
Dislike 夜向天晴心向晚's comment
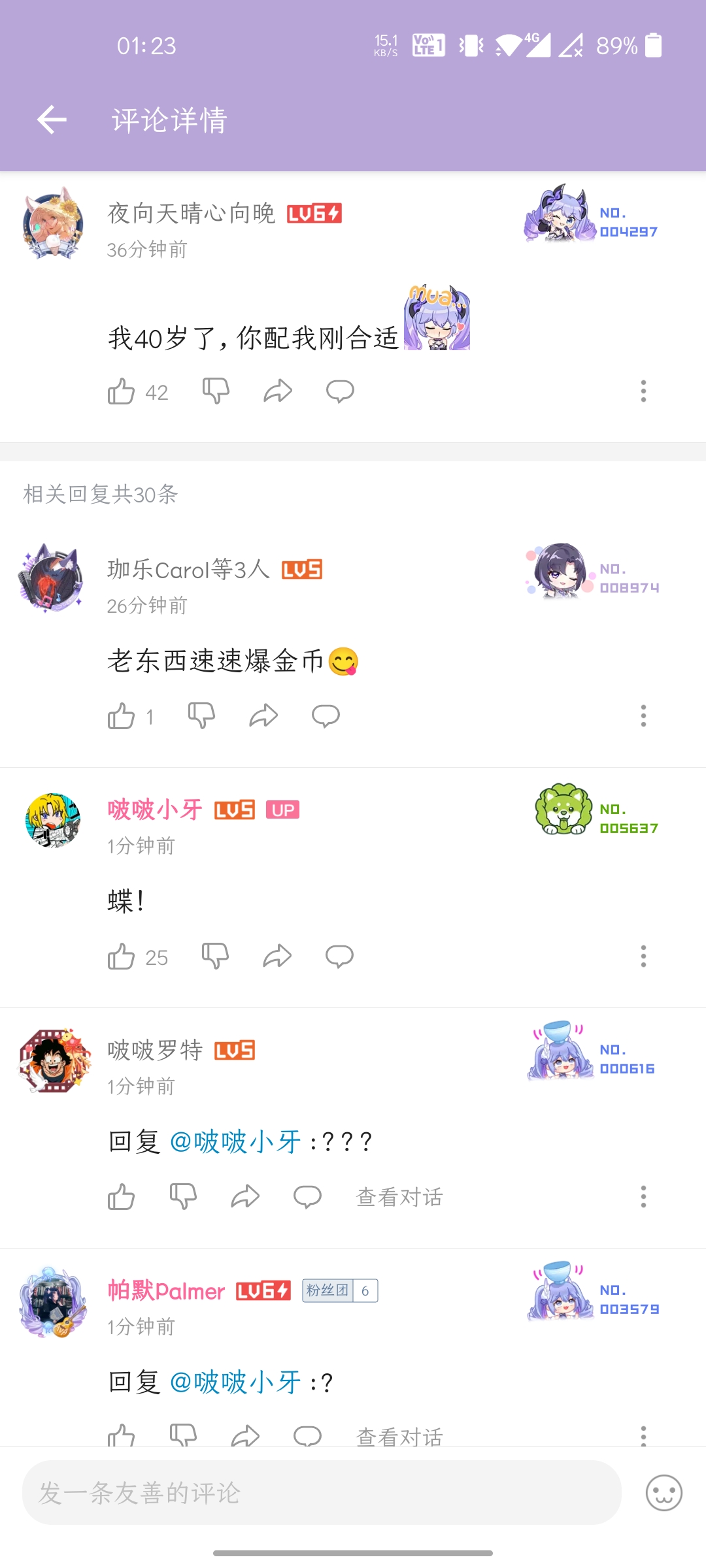pos(216,391)
